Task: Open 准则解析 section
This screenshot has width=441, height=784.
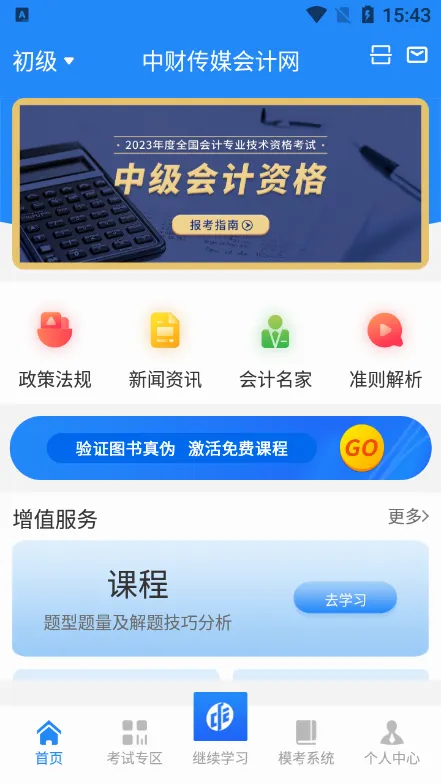Action: [386, 350]
